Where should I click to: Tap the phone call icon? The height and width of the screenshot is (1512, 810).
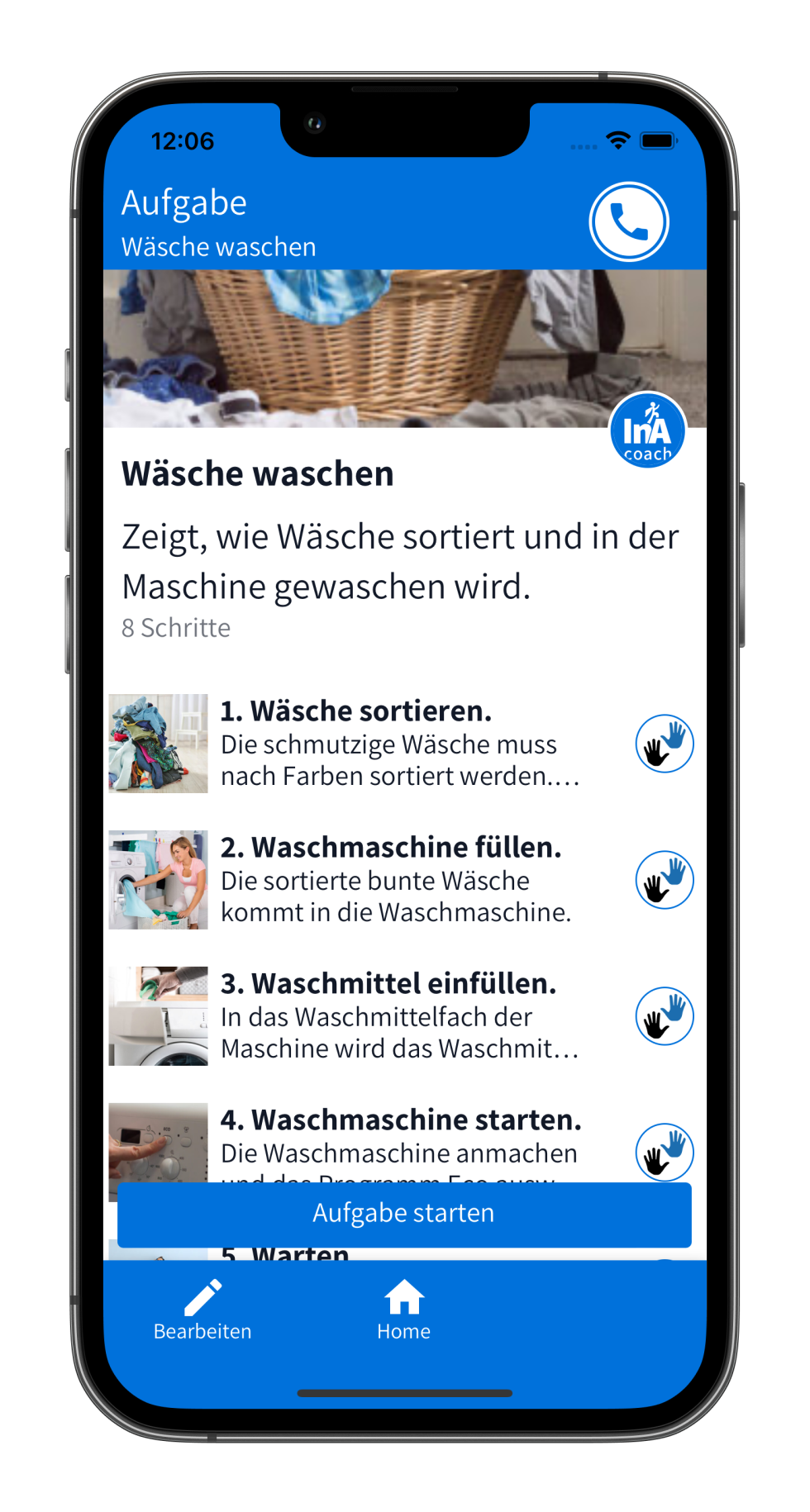point(629,221)
